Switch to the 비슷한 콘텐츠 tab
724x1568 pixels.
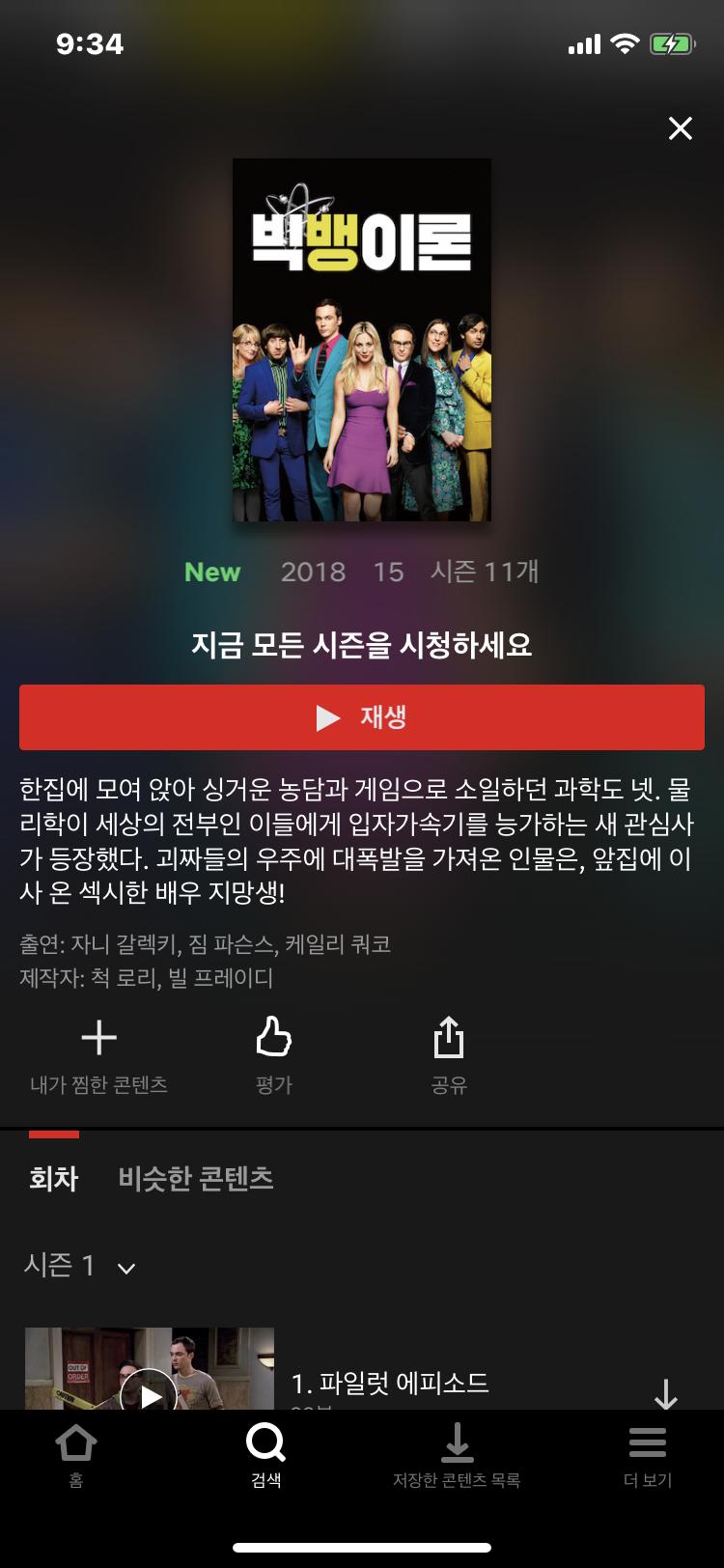pyautogui.click(x=196, y=1179)
